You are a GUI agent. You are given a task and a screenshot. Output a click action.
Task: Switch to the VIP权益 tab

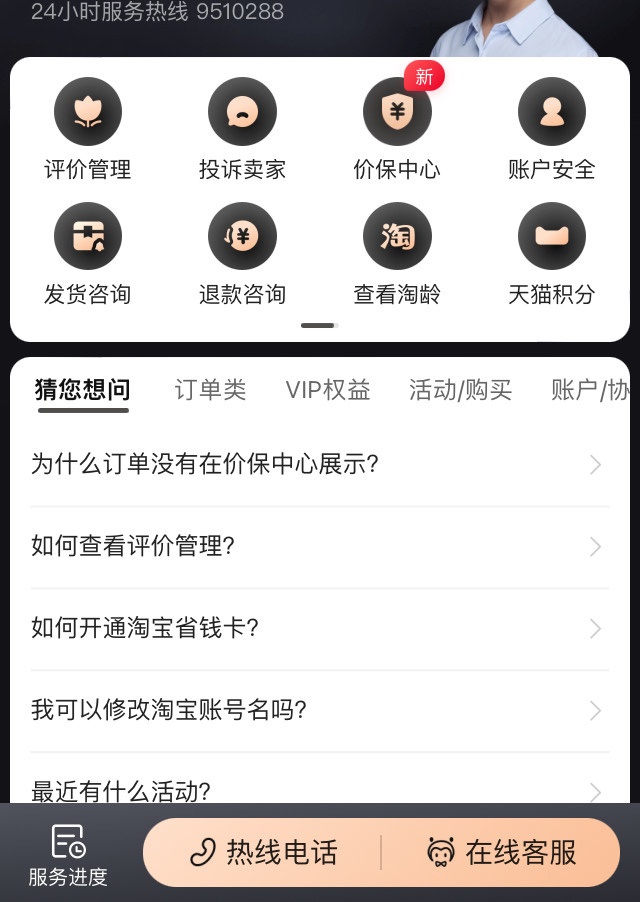(328, 390)
